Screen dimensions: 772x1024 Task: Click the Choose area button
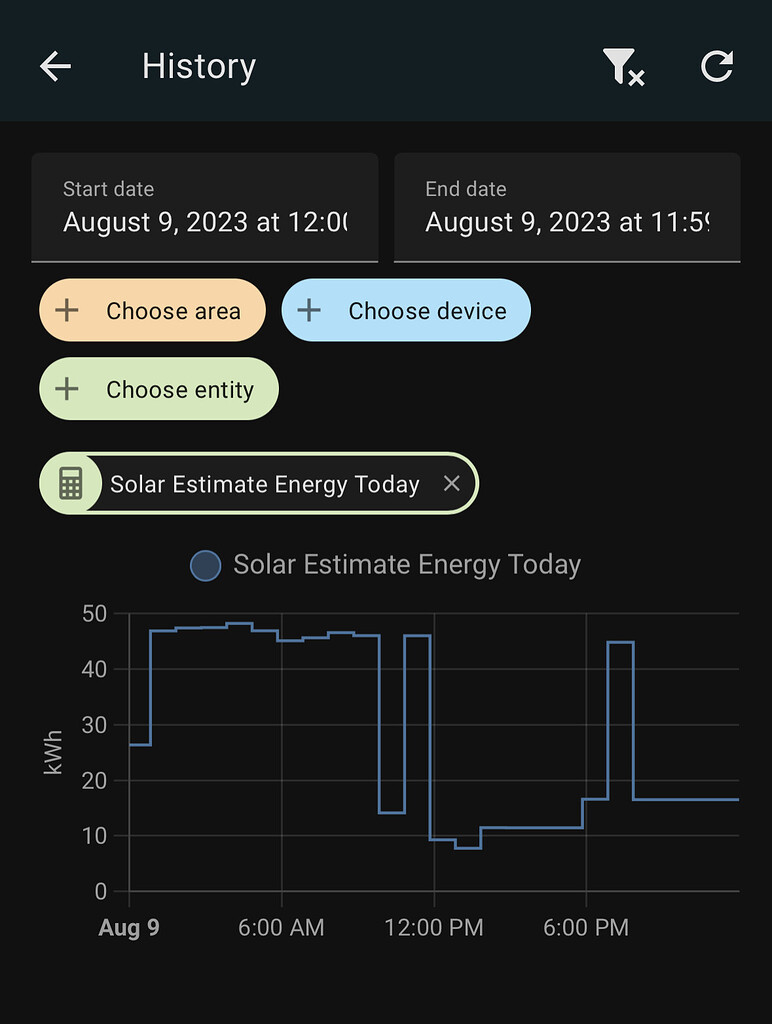click(152, 310)
